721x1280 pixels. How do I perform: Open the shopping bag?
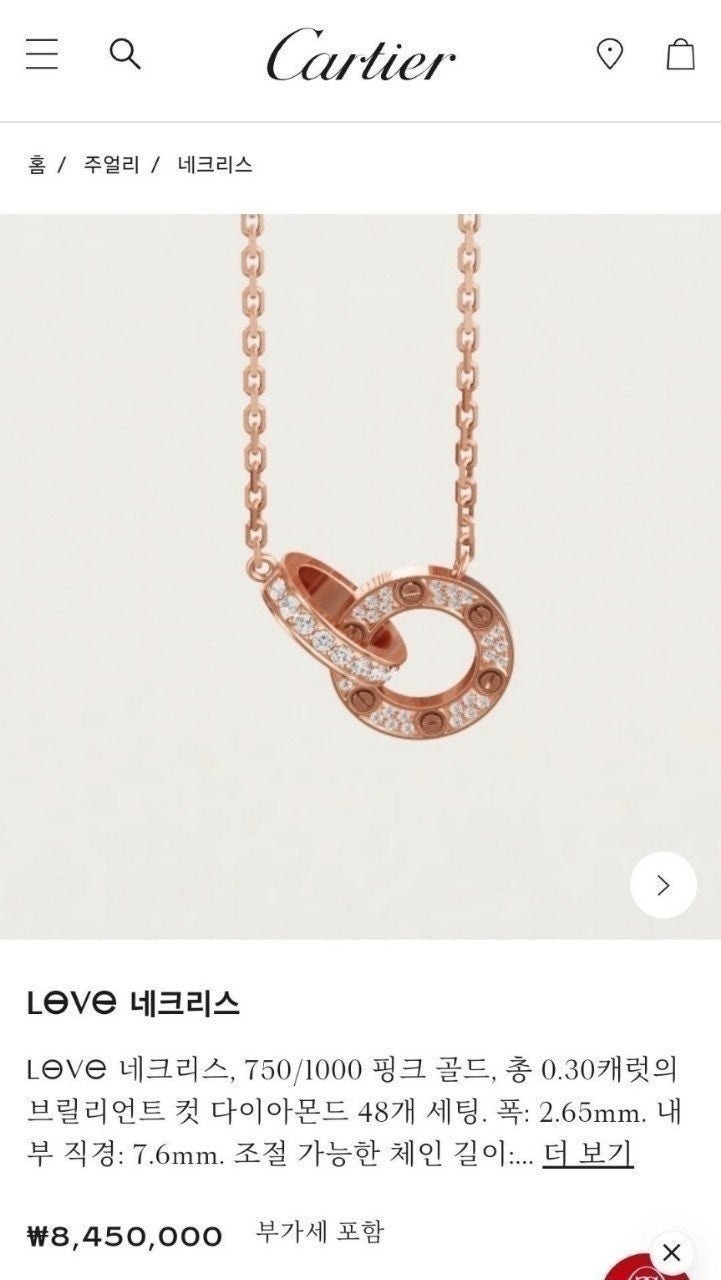click(x=680, y=54)
